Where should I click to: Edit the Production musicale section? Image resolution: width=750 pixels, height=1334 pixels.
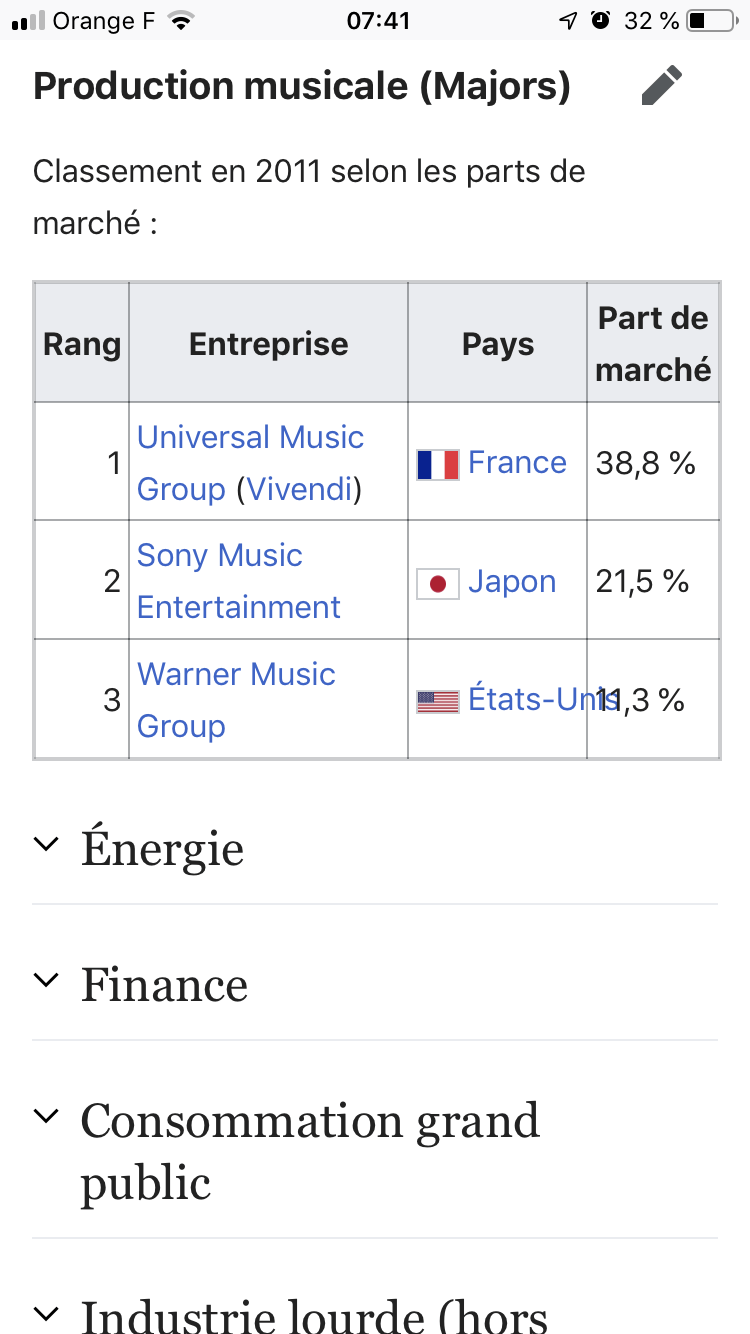pyautogui.click(x=662, y=86)
